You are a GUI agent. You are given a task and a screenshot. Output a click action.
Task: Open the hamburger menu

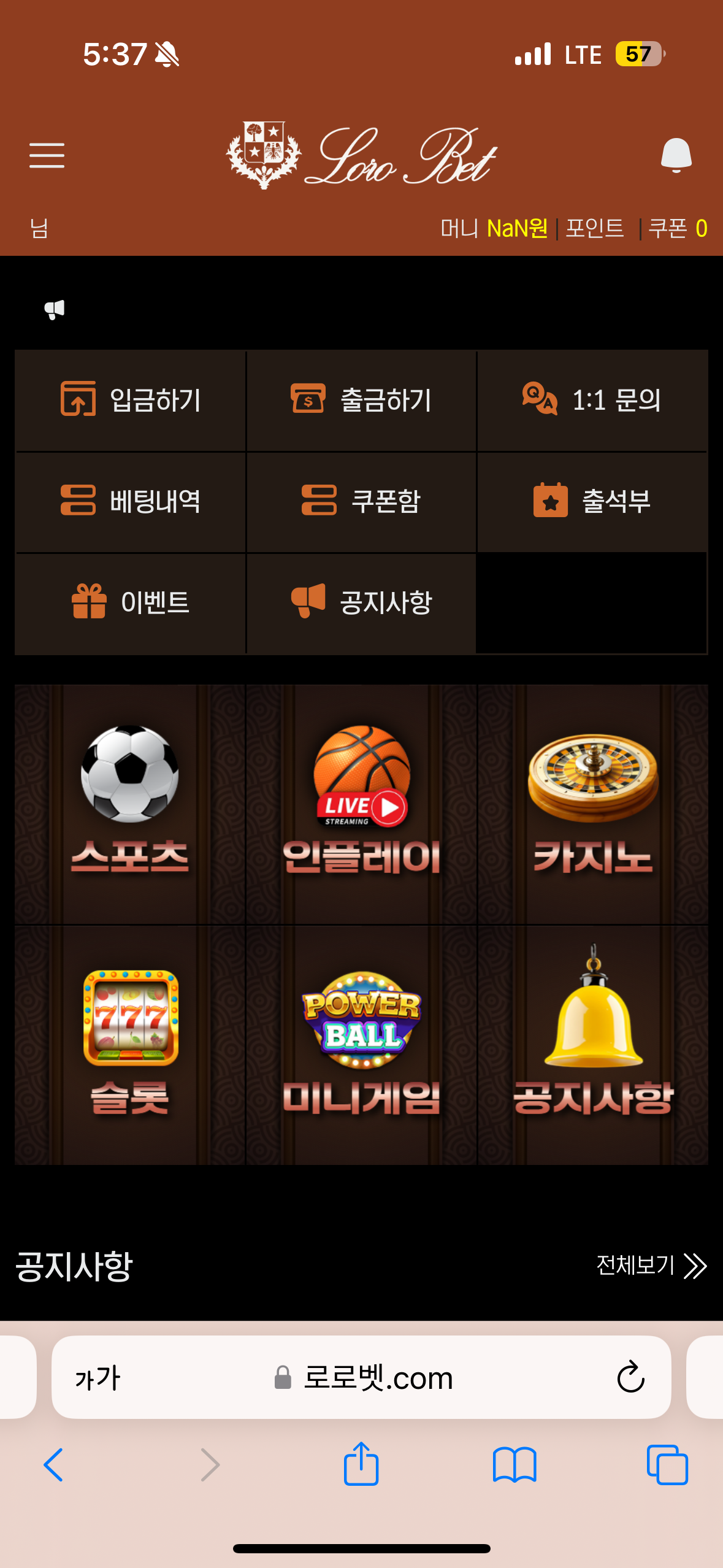click(47, 155)
